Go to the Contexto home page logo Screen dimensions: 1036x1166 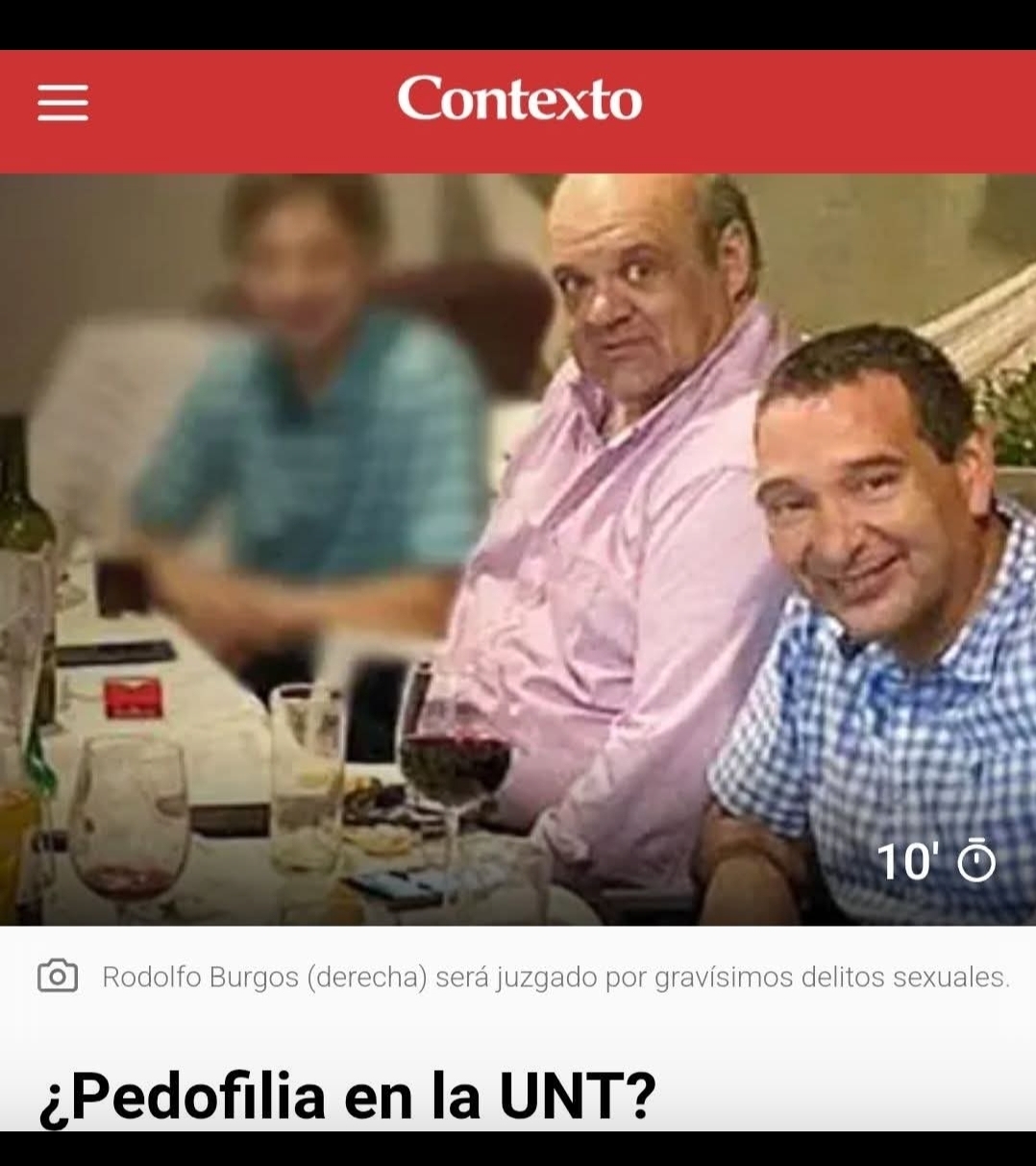pyautogui.click(x=519, y=99)
